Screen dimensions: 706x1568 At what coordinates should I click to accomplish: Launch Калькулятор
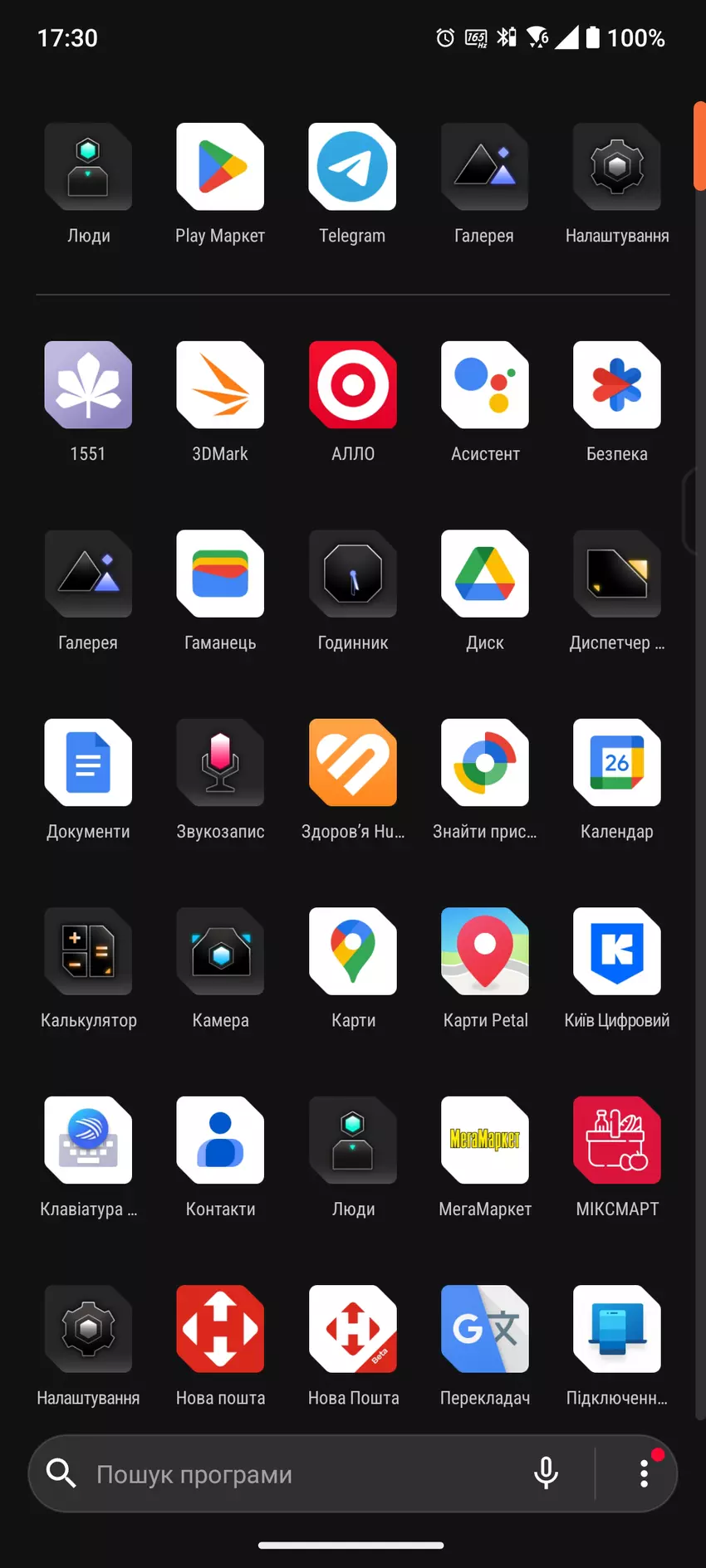[88, 951]
